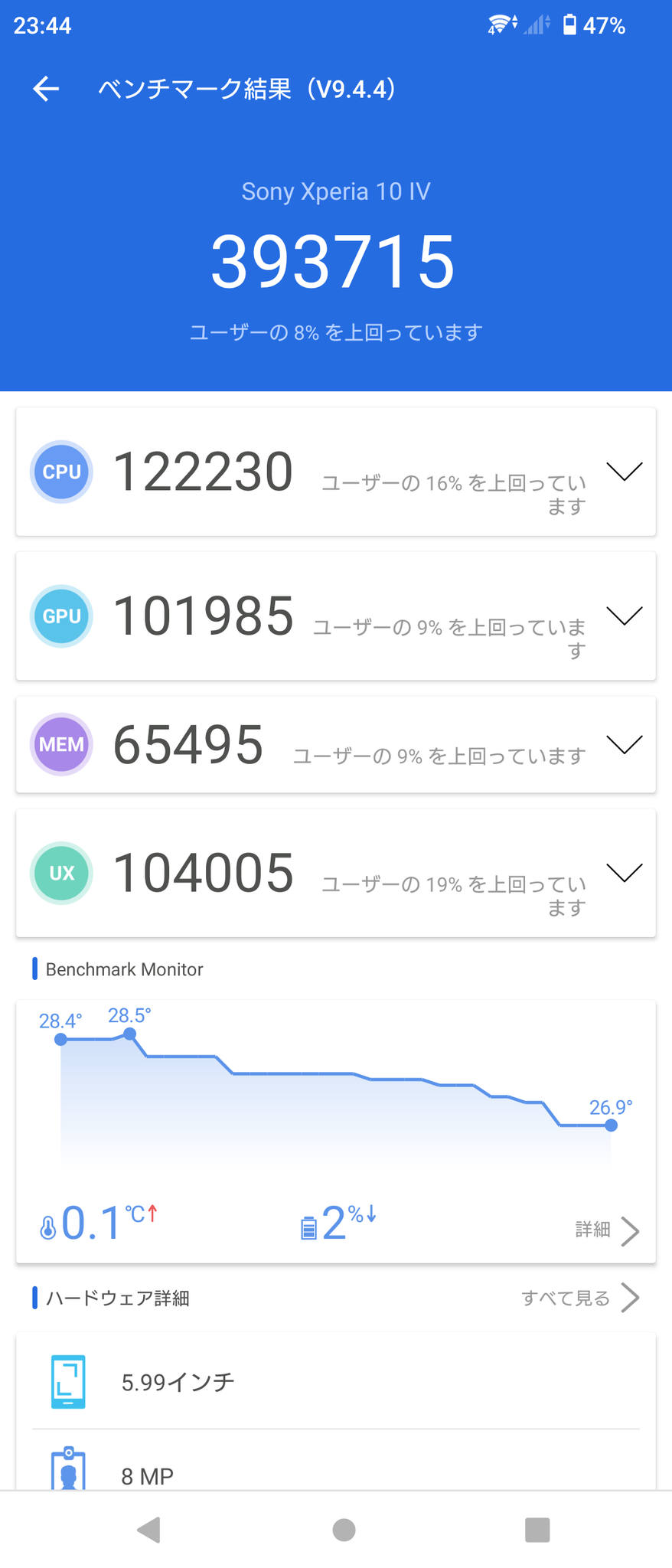Expand the CPU score details chevron
This screenshot has width=672, height=1568.
[625, 473]
